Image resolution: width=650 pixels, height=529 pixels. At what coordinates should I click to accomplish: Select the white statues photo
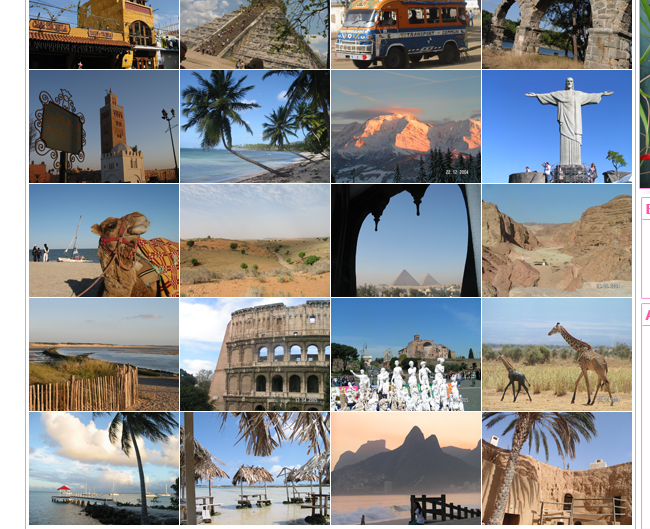pos(406,354)
